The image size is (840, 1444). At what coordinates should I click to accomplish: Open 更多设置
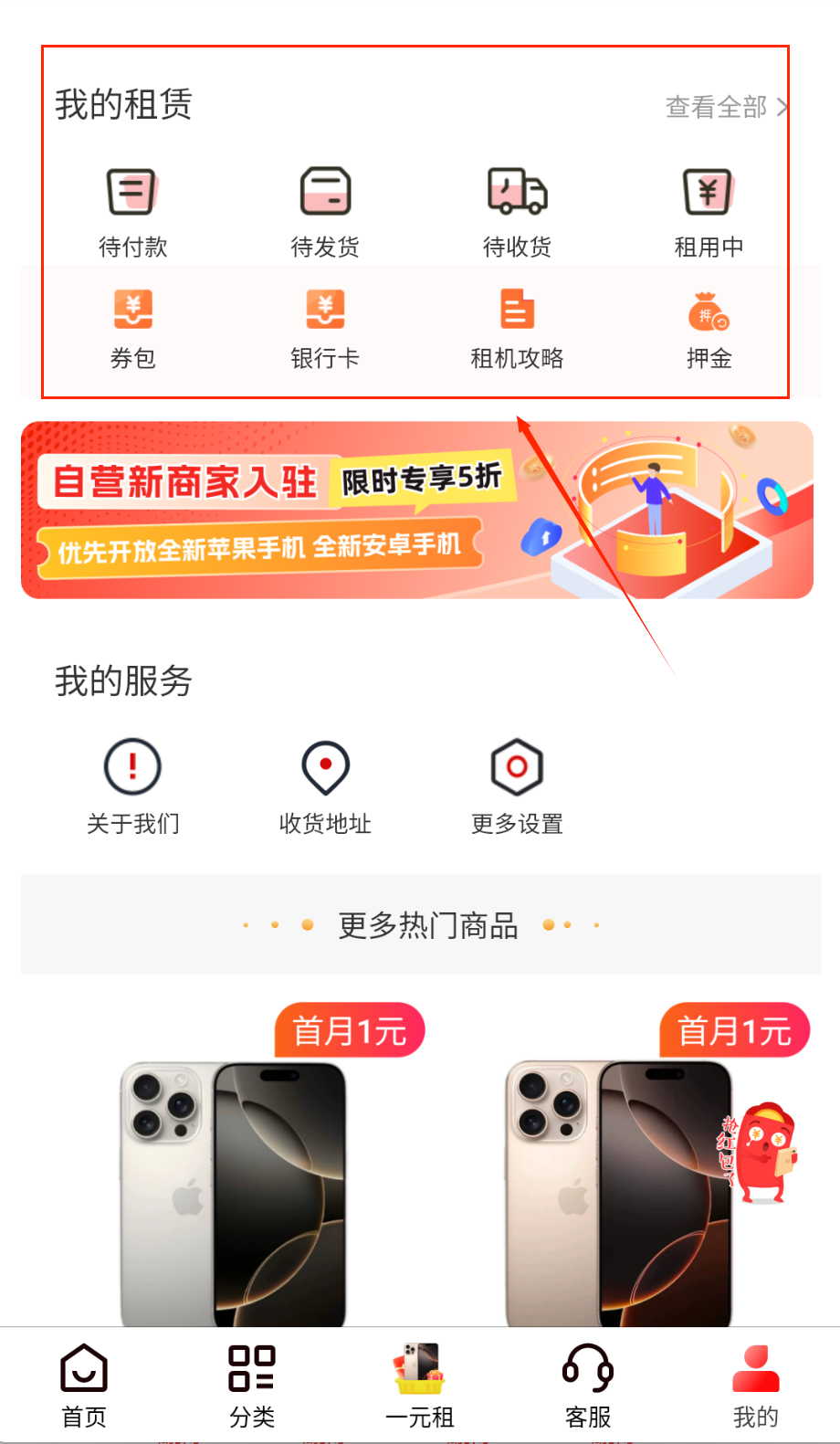(517, 785)
